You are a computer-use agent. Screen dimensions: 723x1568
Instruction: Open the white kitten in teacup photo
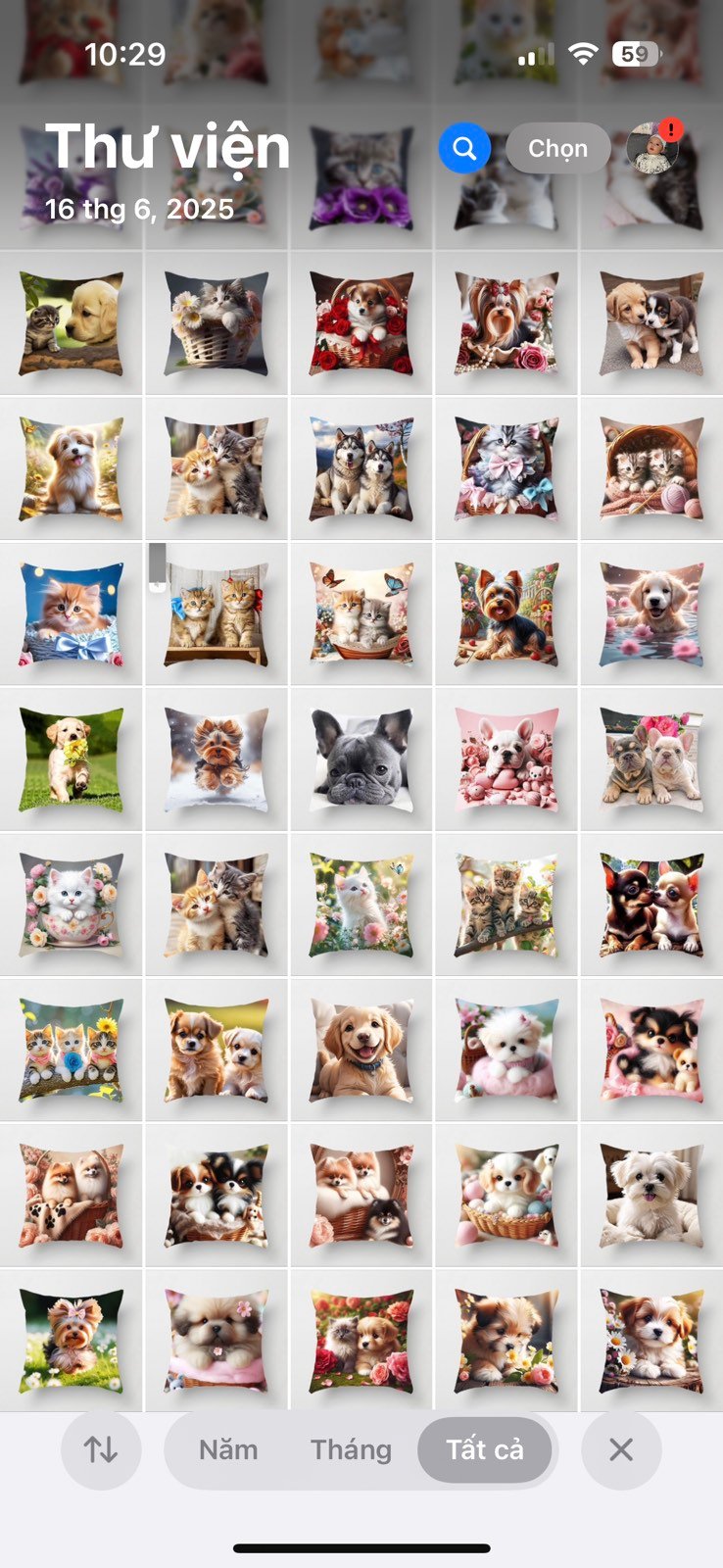[72, 904]
